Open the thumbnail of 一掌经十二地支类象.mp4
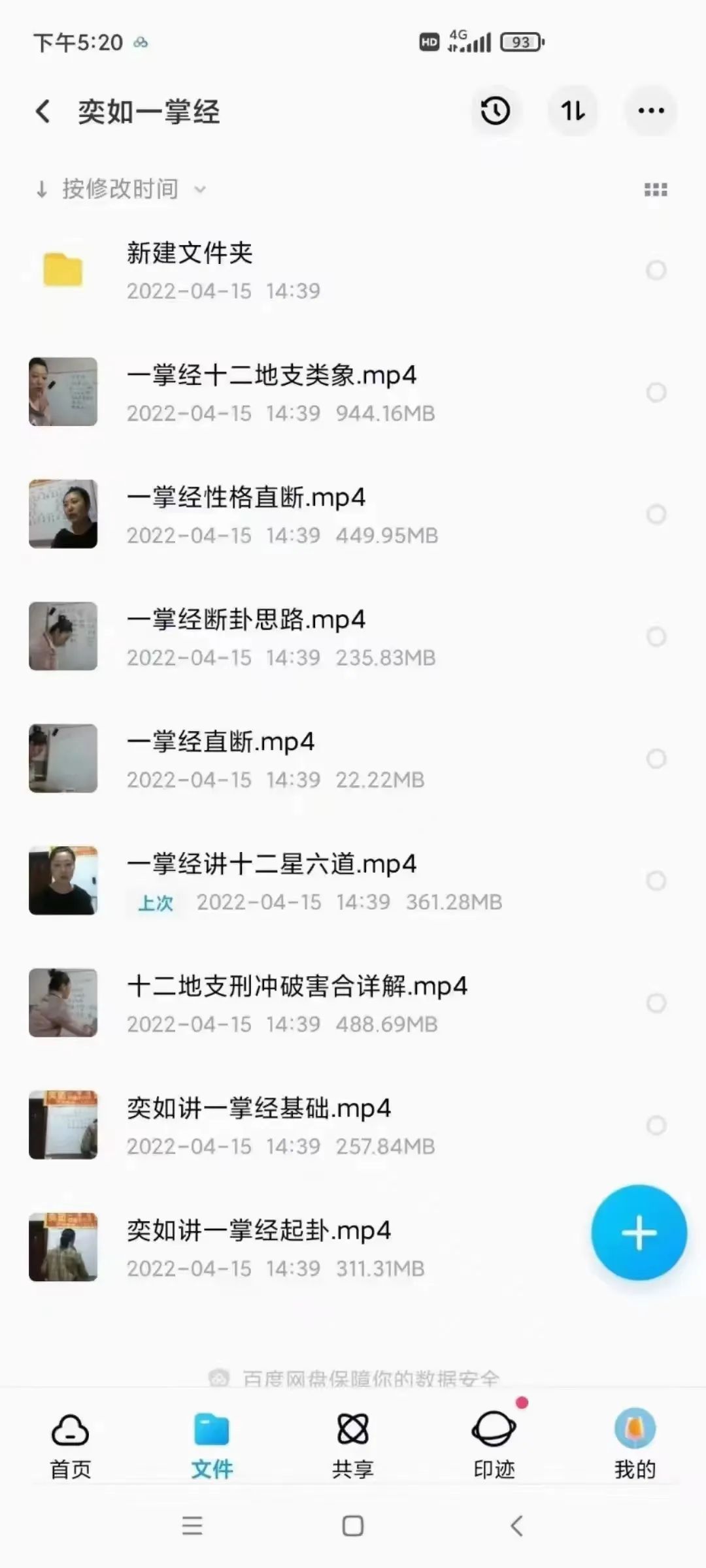This screenshot has width=706, height=1568. (x=63, y=391)
